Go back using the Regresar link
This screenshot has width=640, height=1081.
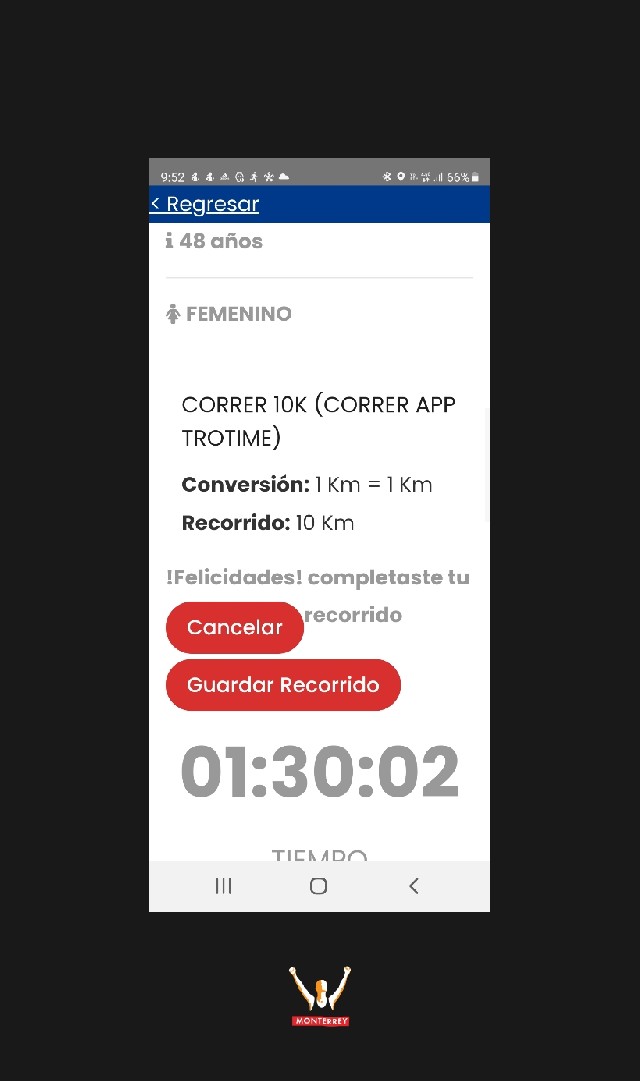[x=205, y=204]
